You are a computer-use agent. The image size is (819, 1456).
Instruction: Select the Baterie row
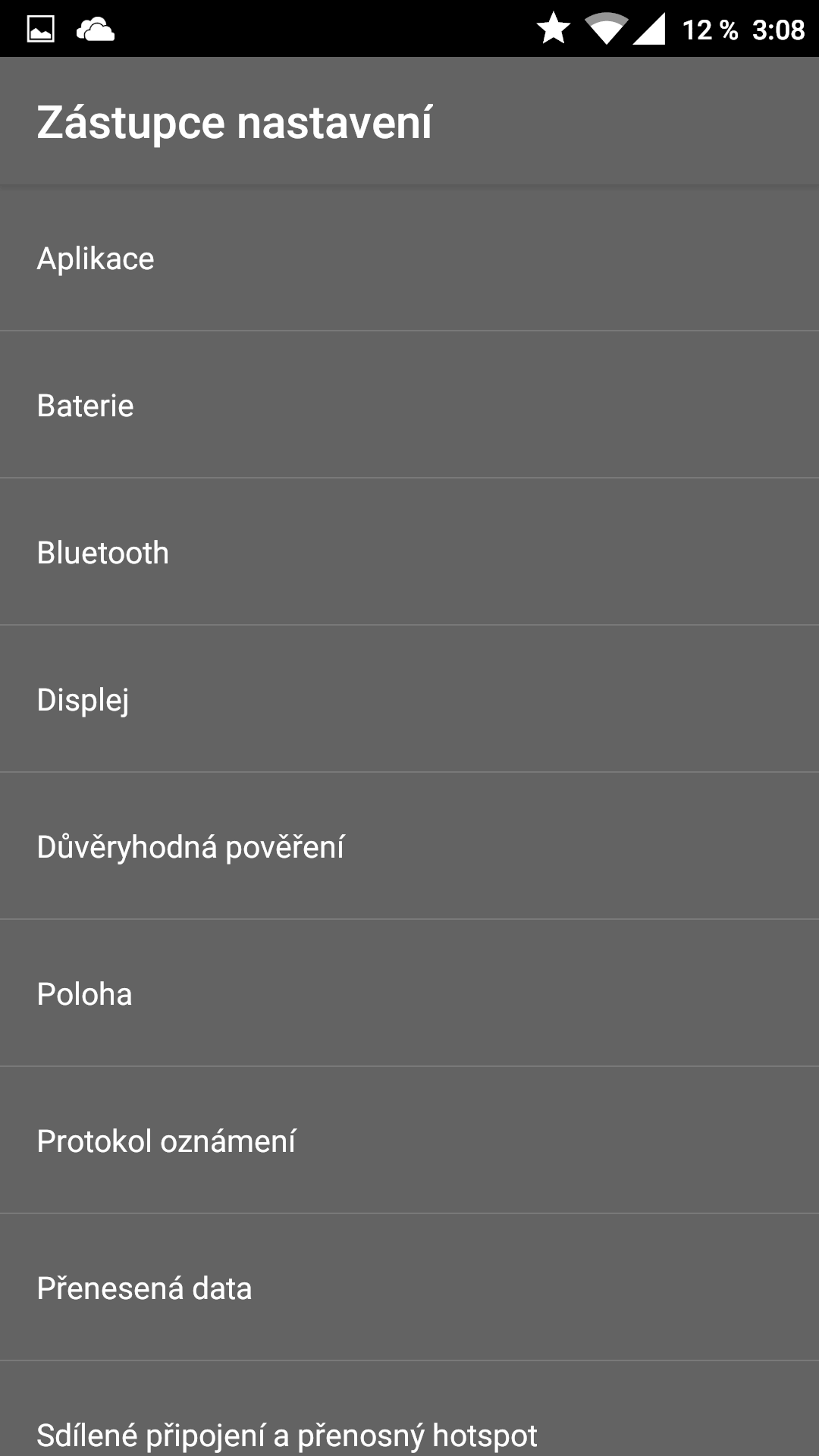point(409,405)
